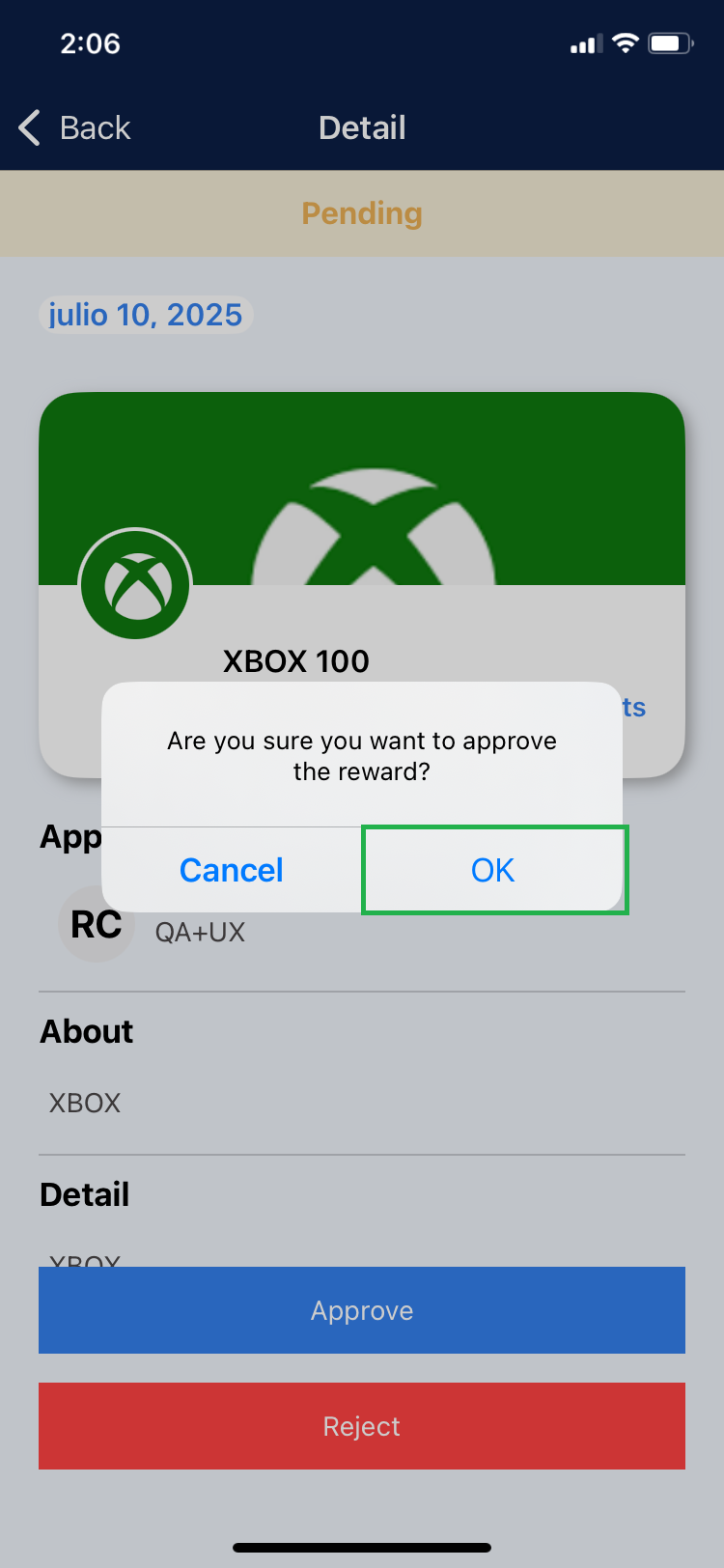The height and width of the screenshot is (1568, 724).
Task: Cancel the approve reward dialog
Action: tap(232, 870)
